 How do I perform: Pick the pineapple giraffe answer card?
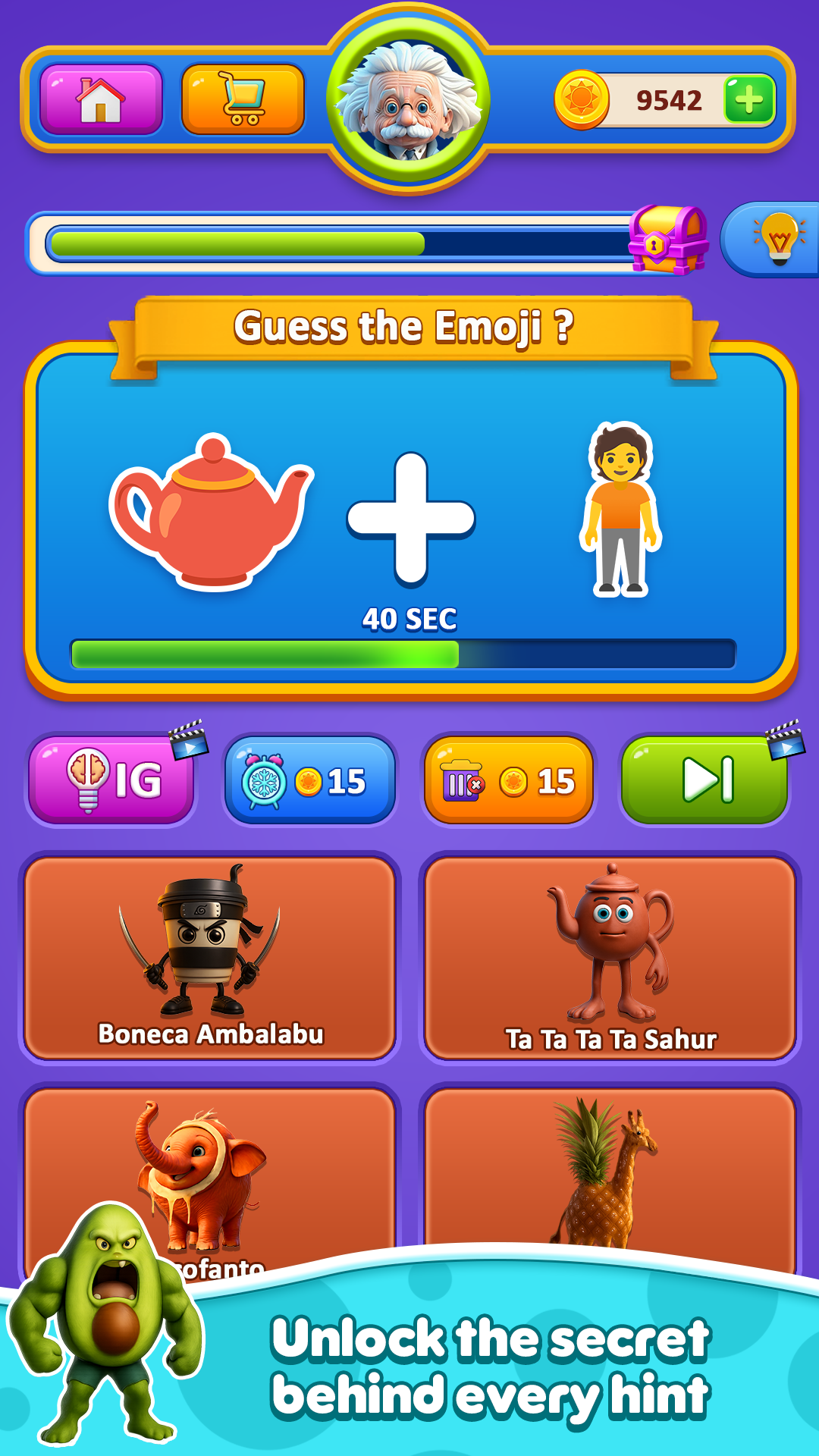coord(610,1168)
